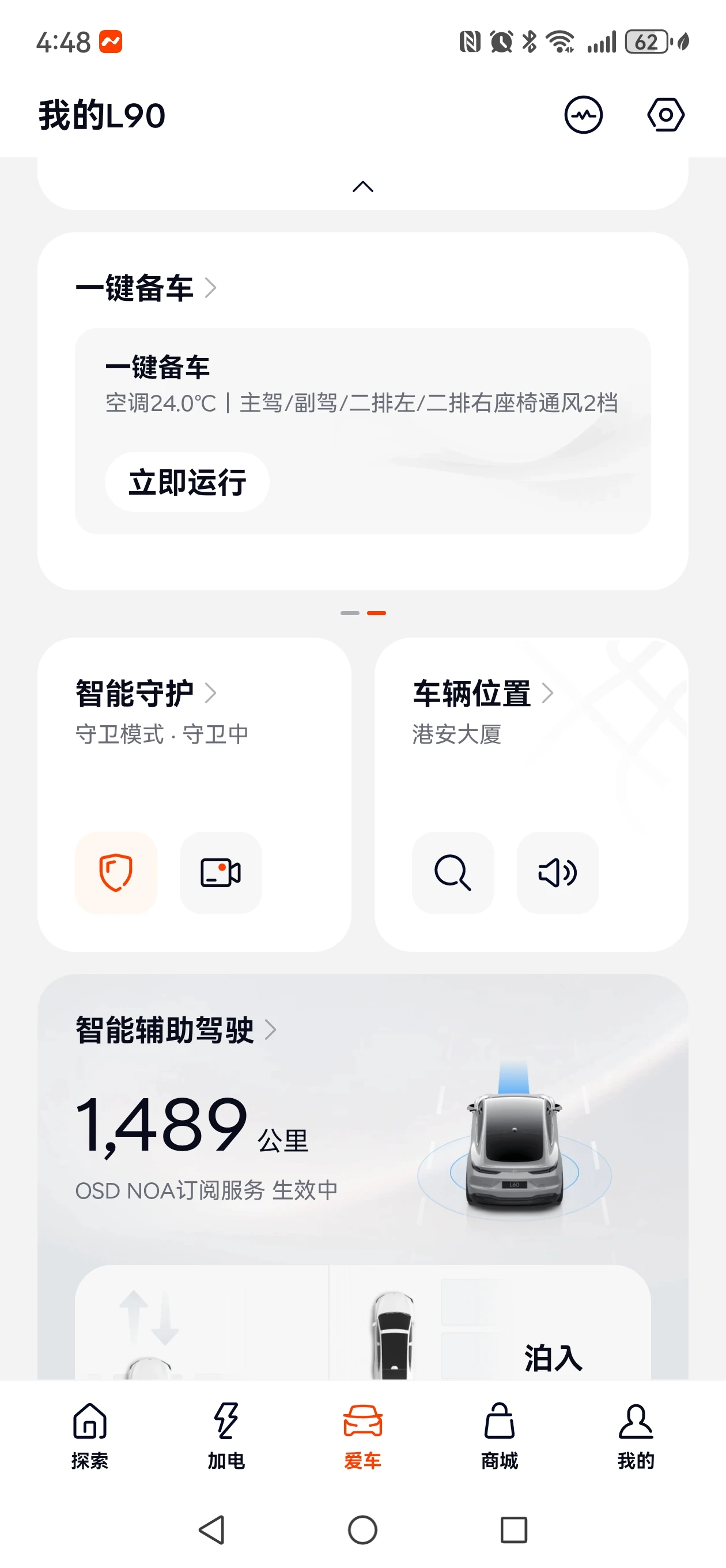Tap the find vehicle magnifier icon

click(453, 873)
